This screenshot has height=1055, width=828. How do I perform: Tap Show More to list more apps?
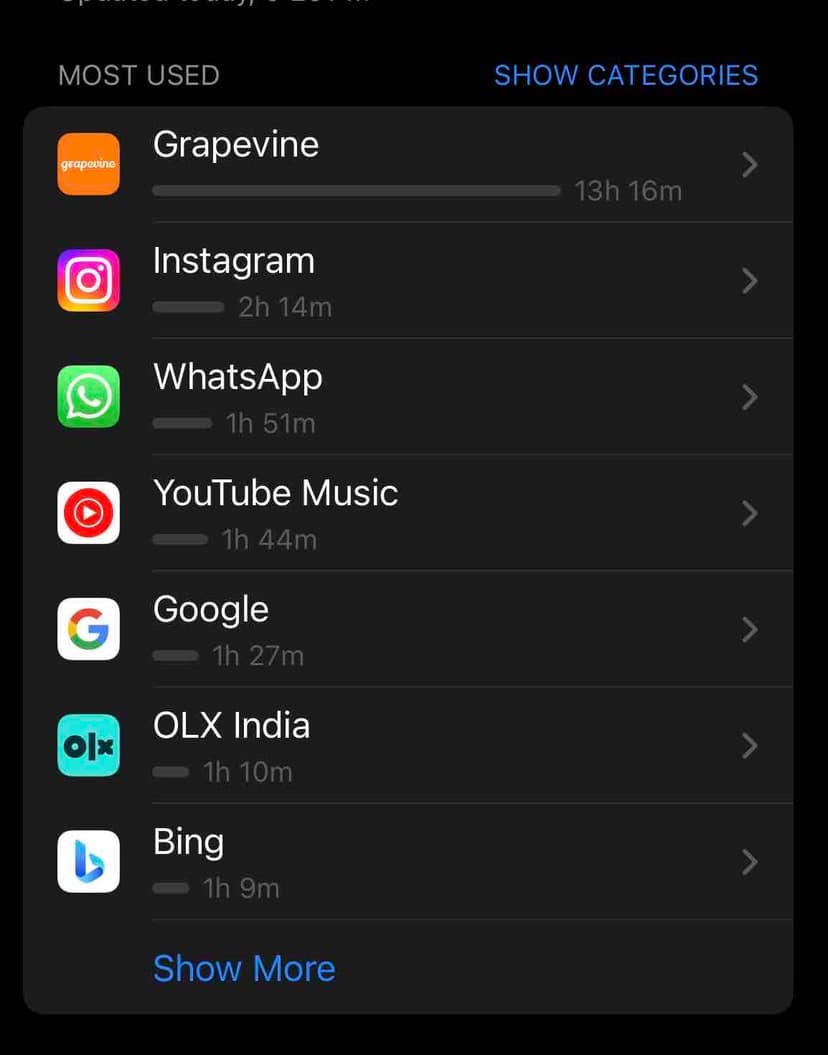pos(244,968)
